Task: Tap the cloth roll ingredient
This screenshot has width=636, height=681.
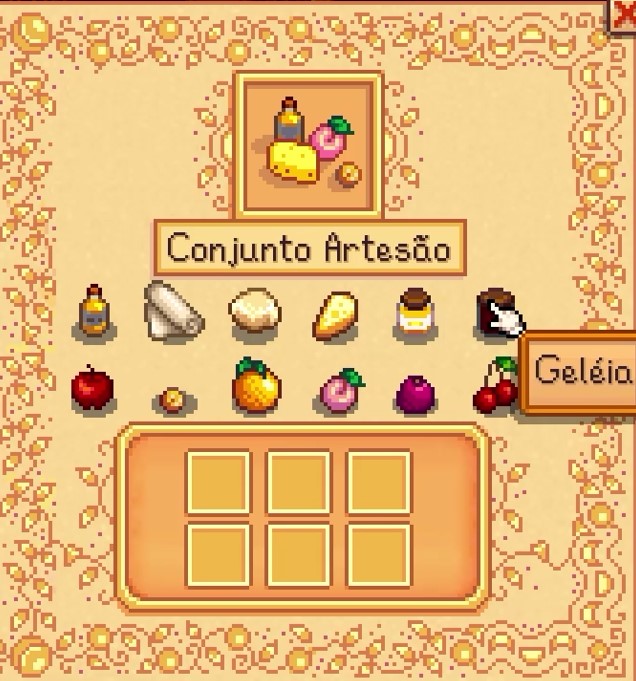Action: (173, 310)
